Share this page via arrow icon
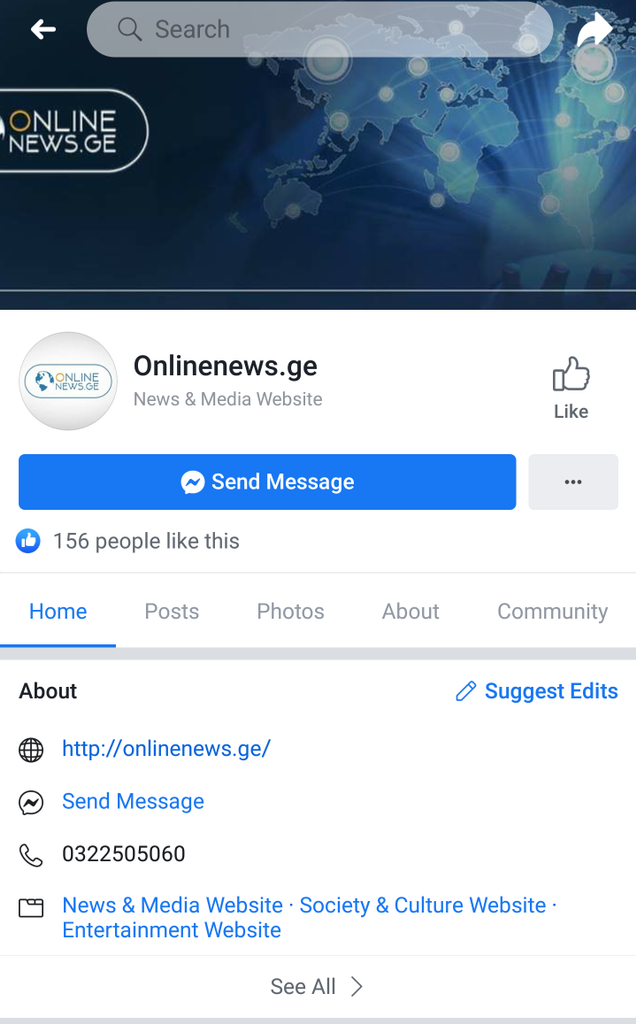Screen dimensions: 636x1024 (594, 31)
